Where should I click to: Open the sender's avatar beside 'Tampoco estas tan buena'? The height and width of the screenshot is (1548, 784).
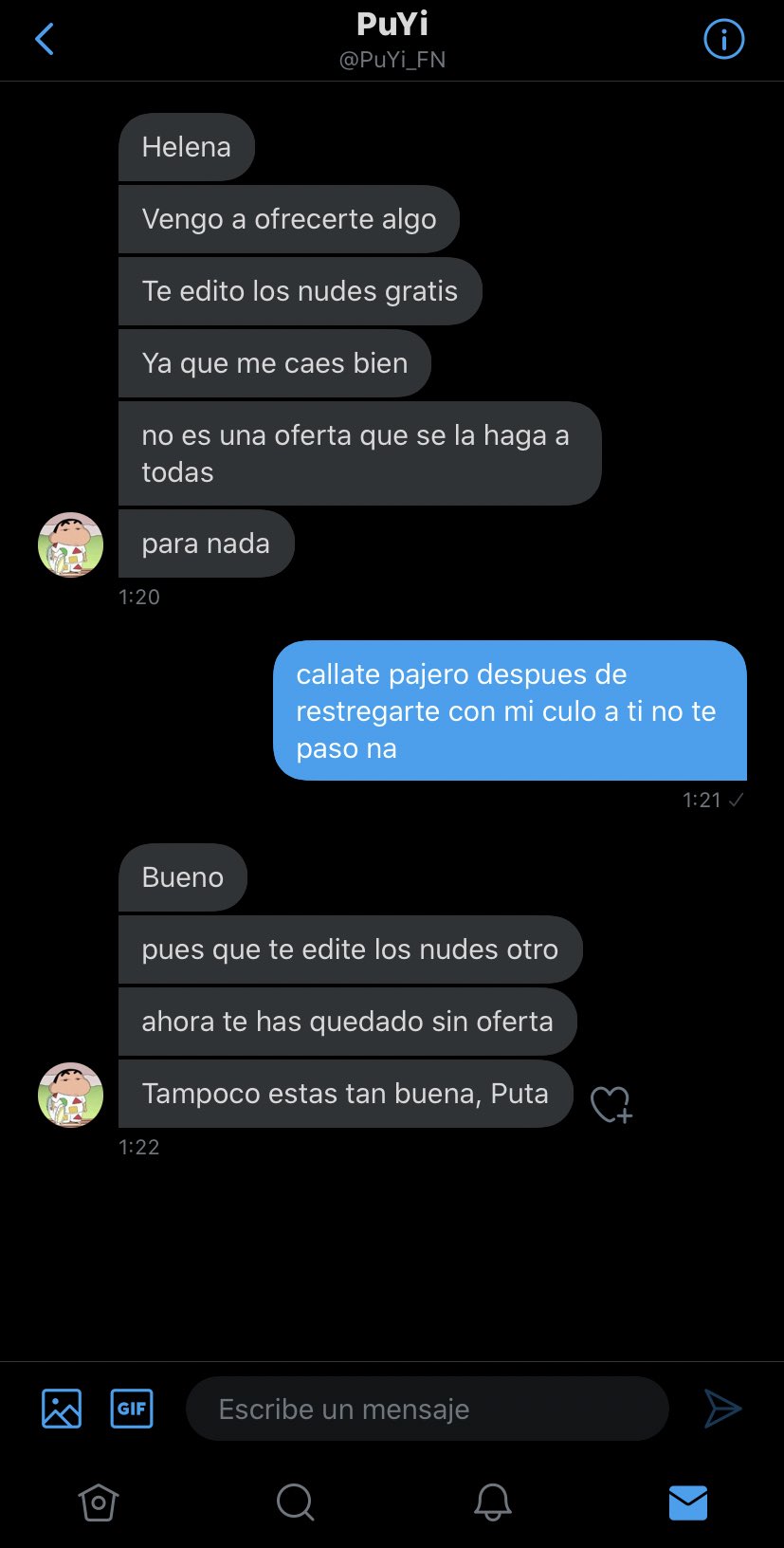coord(70,1095)
